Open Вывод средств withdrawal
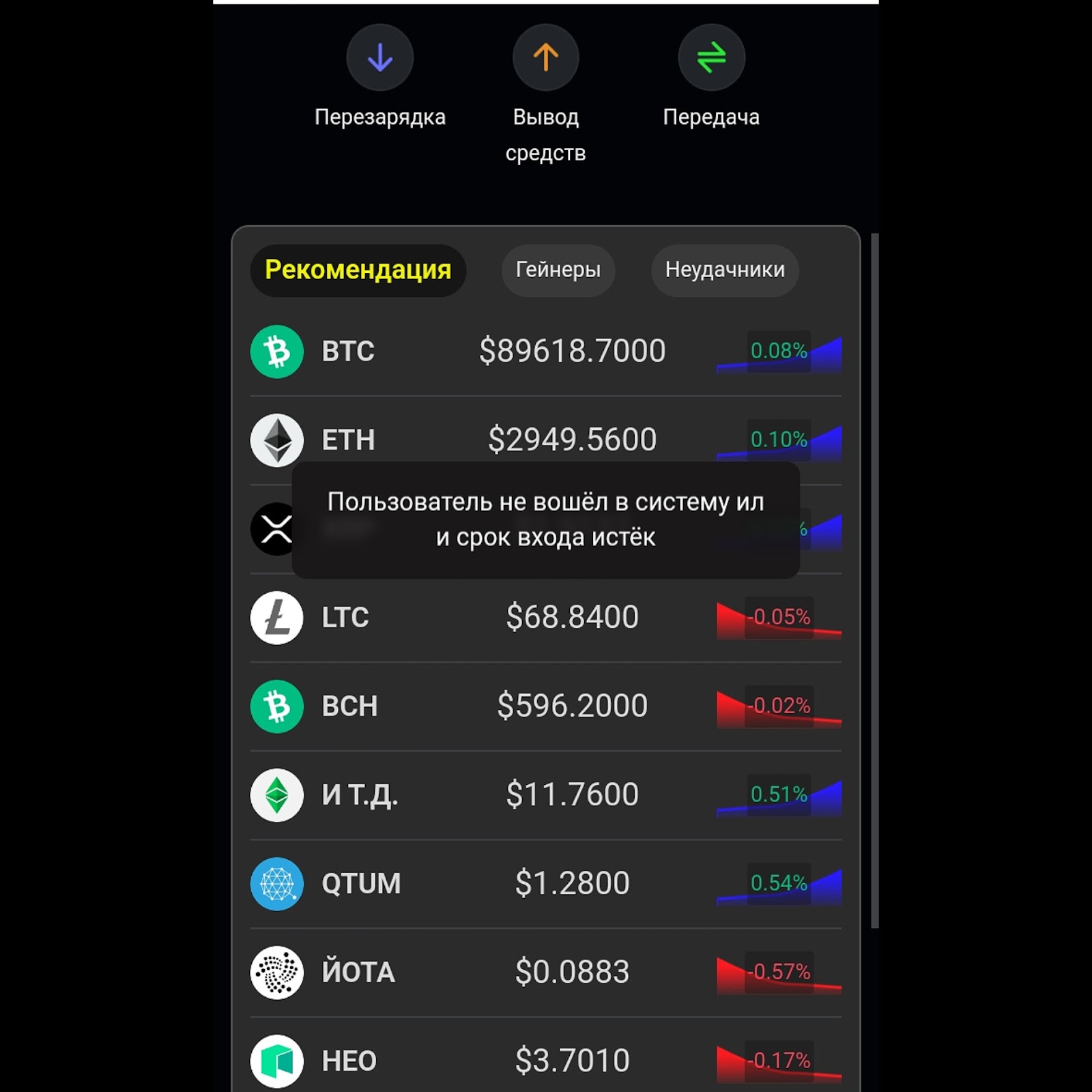 545,58
